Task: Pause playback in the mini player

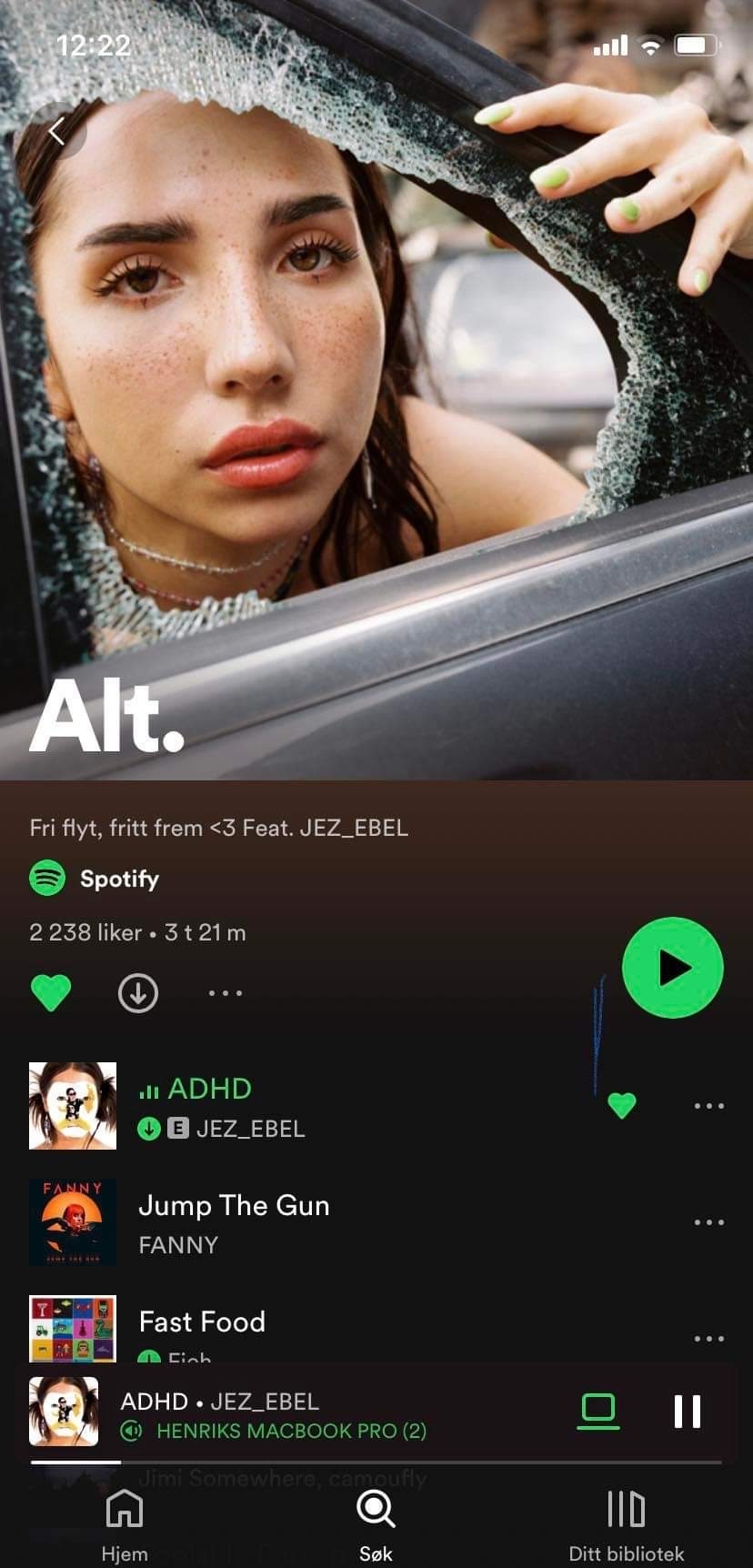Action: pos(687,1411)
